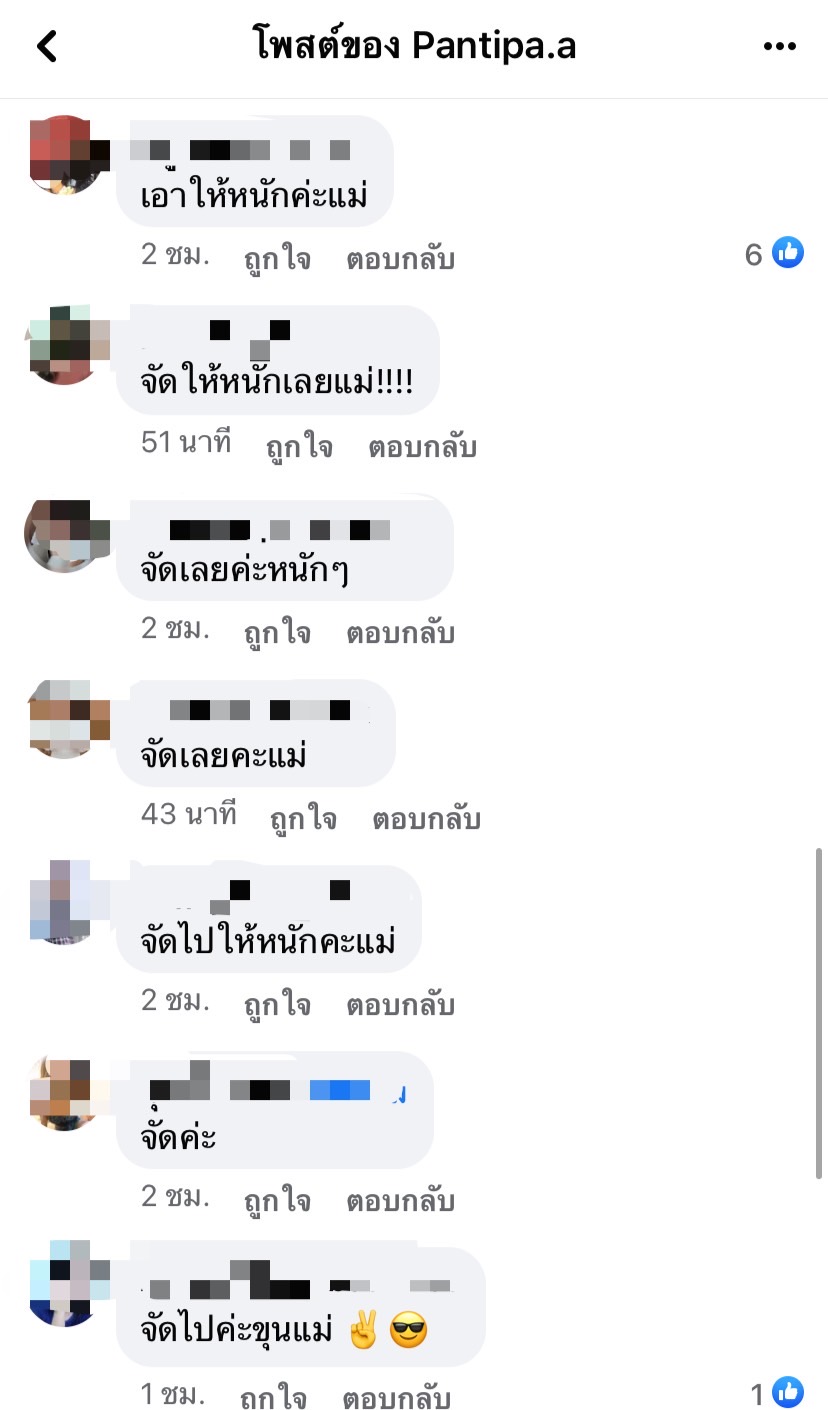Reply to the comment 'จัดค่ะ'
The width and height of the screenshot is (828, 1410).
click(400, 1200)
